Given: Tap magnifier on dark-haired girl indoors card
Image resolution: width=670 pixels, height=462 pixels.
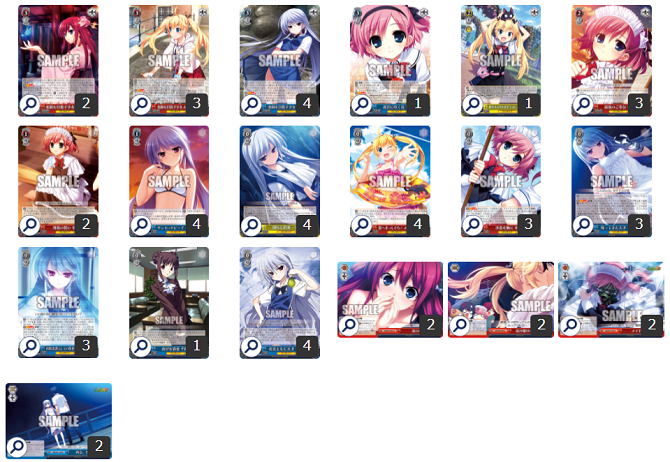Looking at the screenshot, I should [142, 345].
